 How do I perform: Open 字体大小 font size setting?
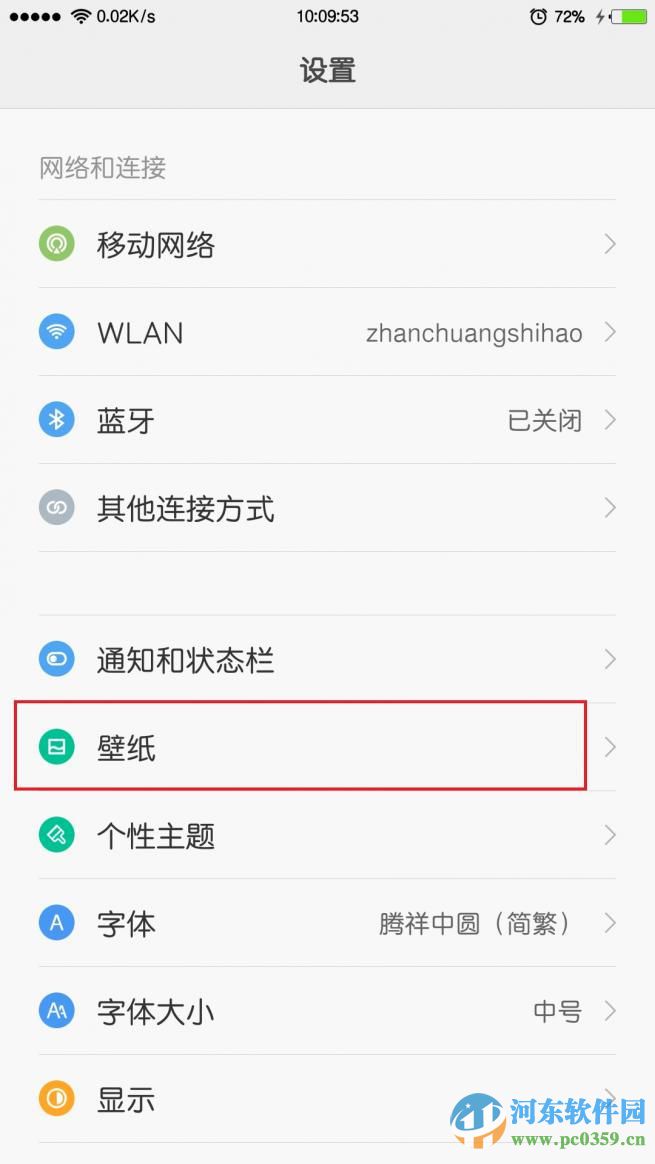click(328, 1011)
